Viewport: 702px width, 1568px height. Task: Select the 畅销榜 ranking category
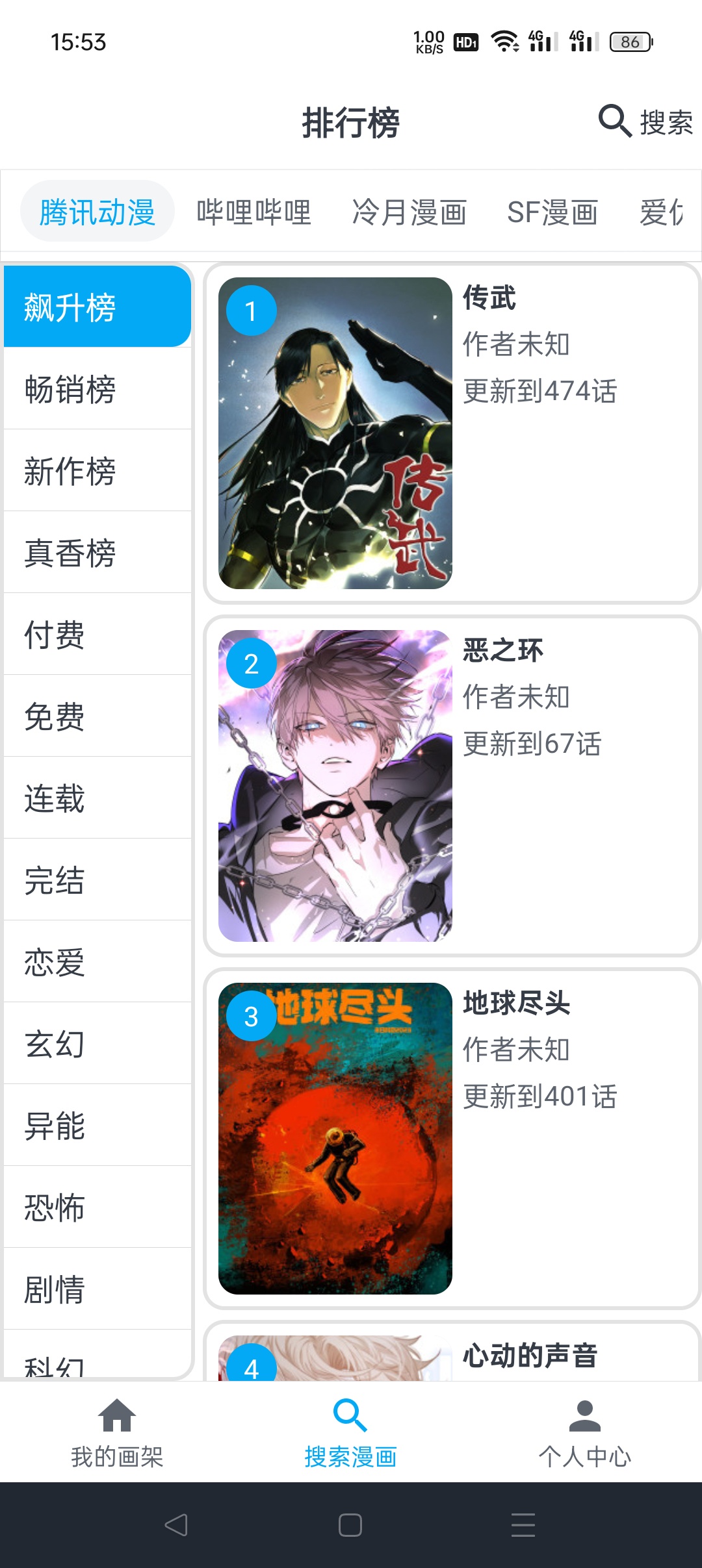pyautogui.click(x=97, y=388)
